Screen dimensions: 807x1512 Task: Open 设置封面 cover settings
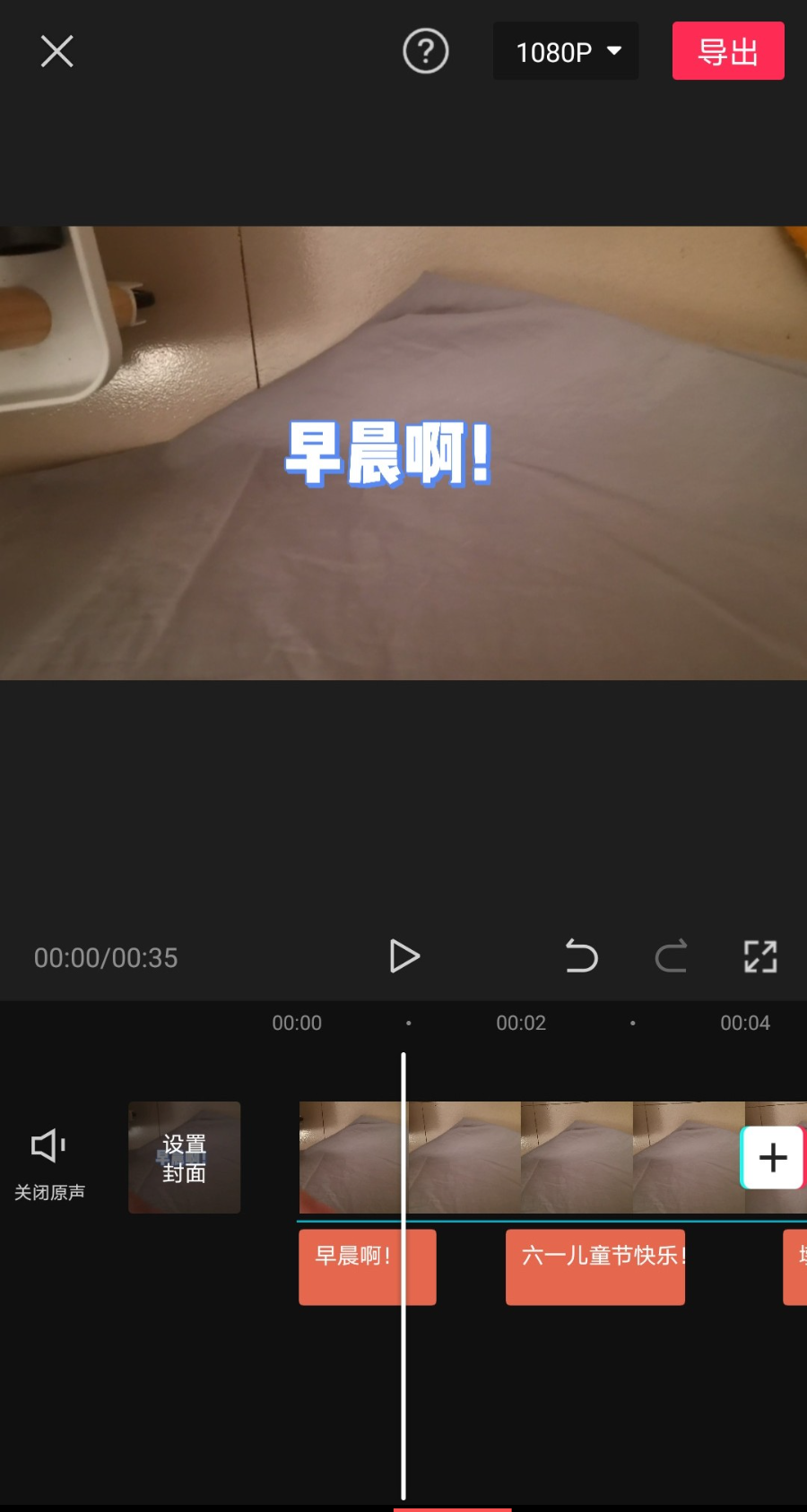(184, 1157)
